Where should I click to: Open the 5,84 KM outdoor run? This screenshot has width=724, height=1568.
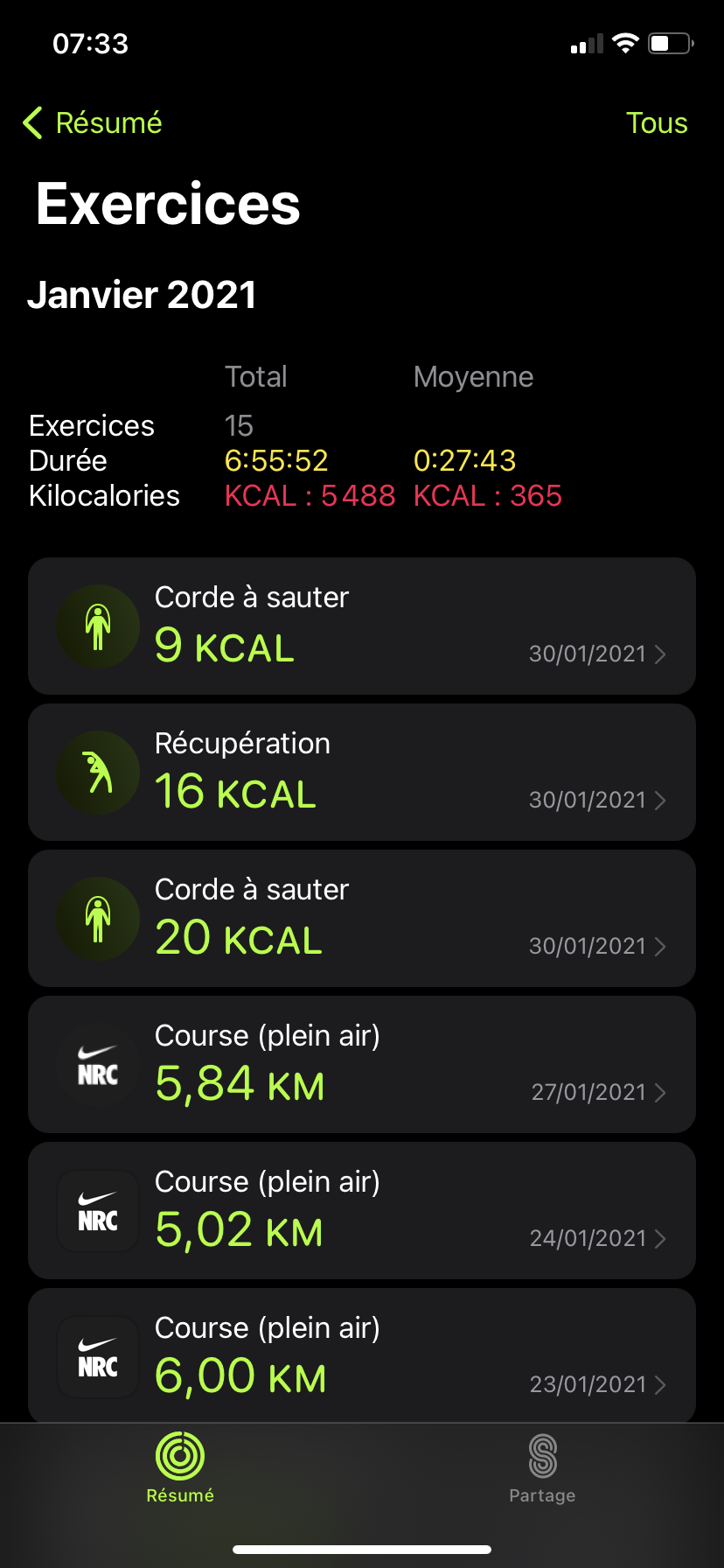(x=362, y=1065)
